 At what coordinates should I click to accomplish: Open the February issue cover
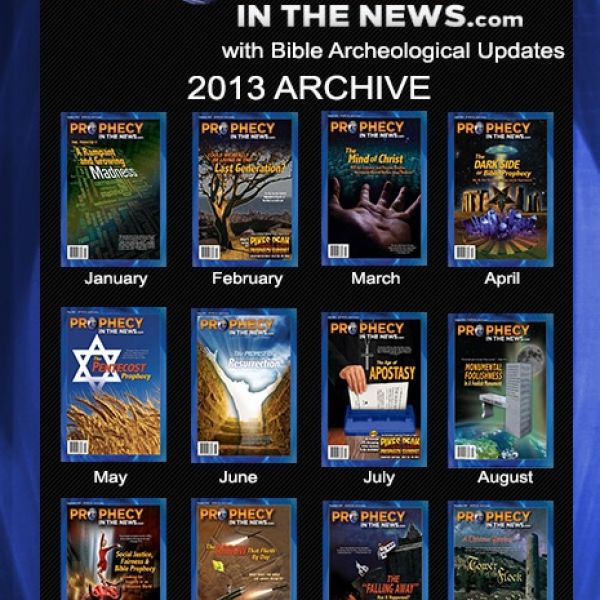click(x=245, y=189)
